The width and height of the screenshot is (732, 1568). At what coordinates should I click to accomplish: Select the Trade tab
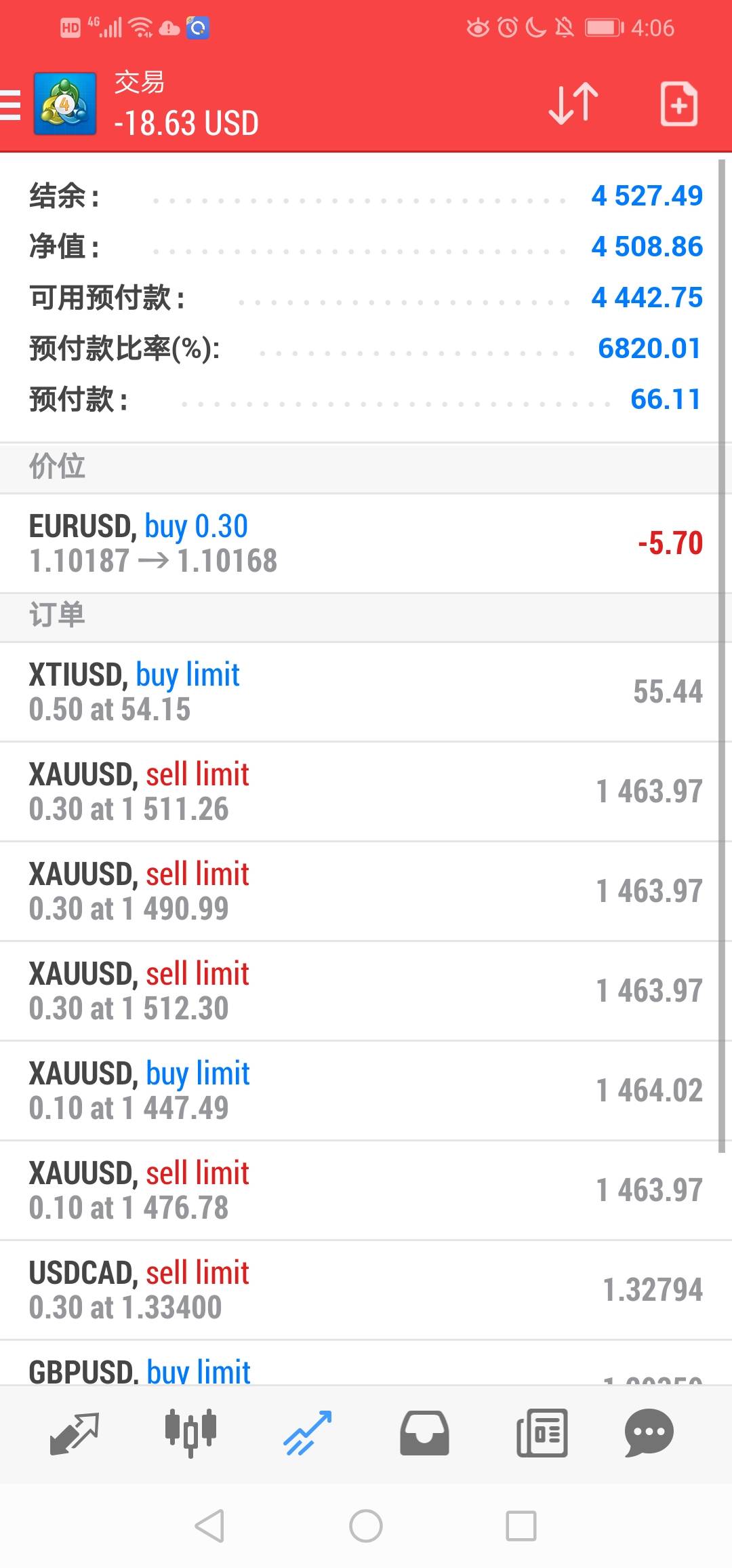click(x=308, y=1434)
